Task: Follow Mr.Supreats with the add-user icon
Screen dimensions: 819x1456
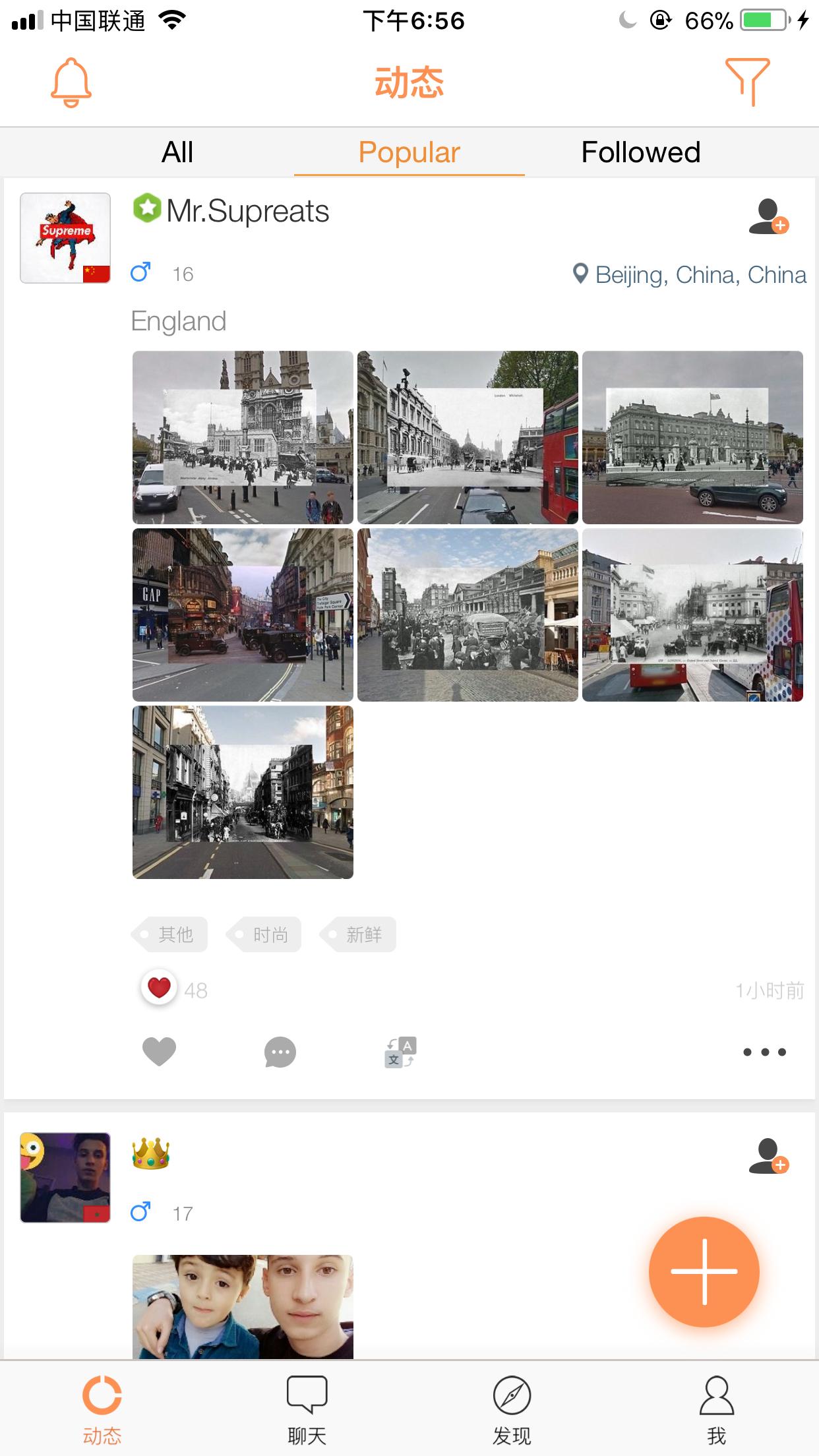Action: 768,216
